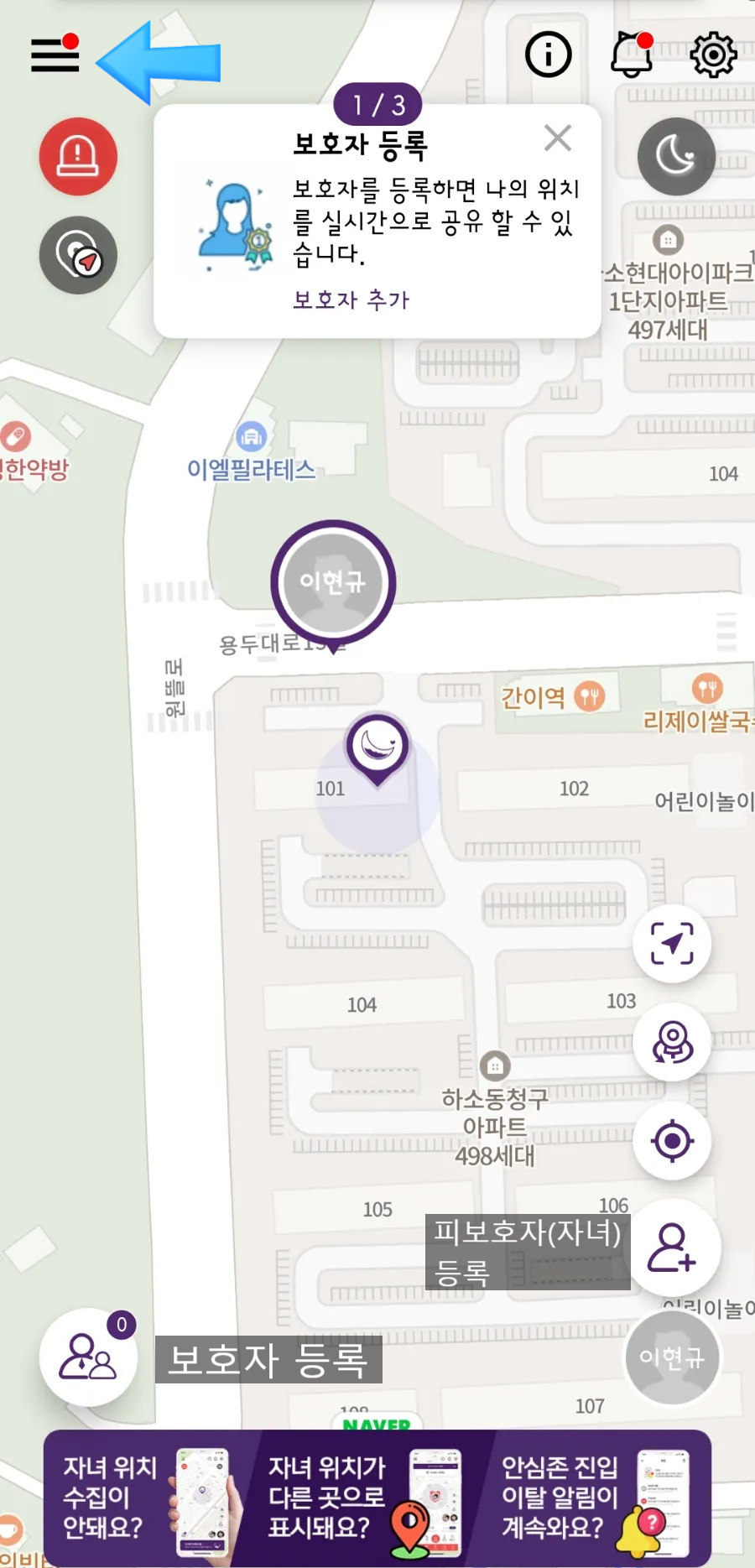
Task: Open the hamburger drawer menu
Action: pyautogui.click(x=55, y=55)
